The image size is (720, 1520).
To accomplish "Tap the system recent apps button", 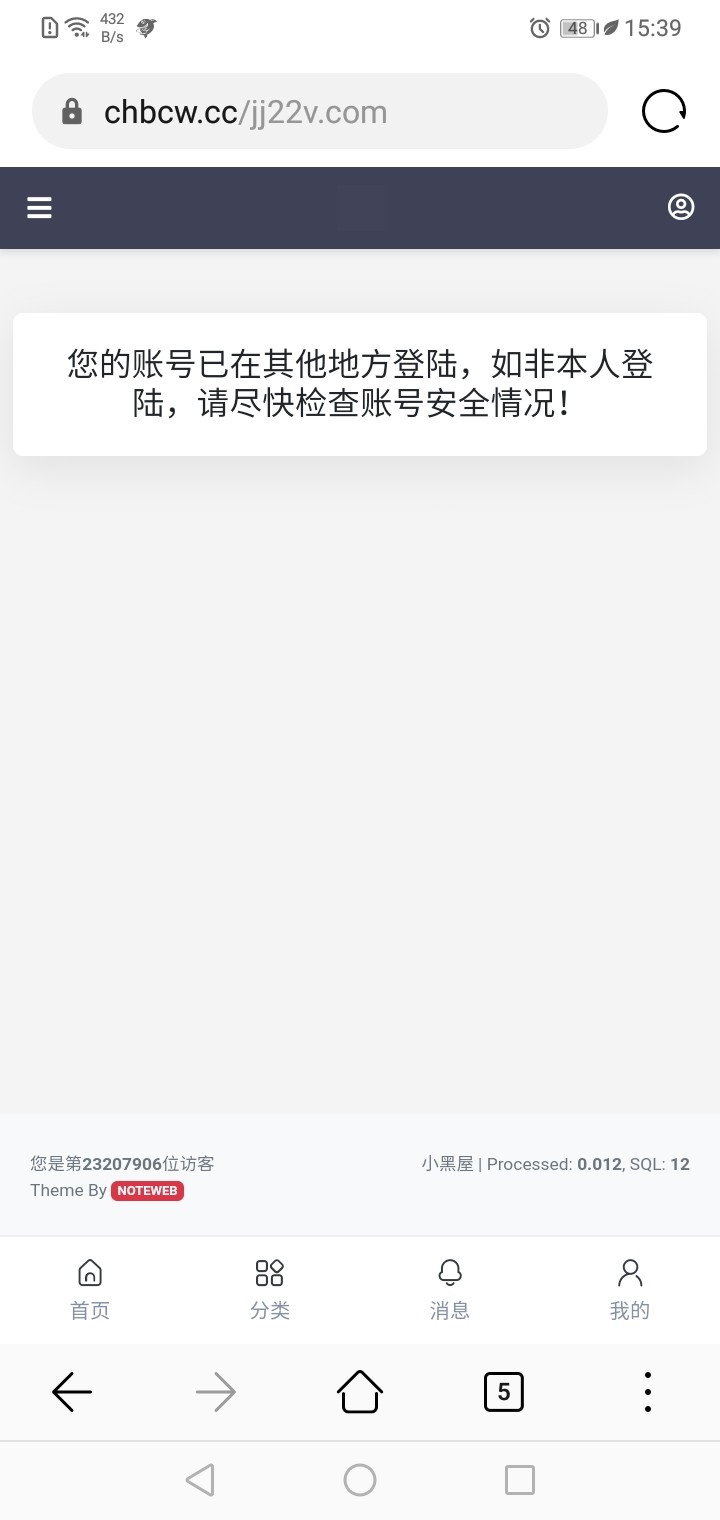I will click(519, 1480).
